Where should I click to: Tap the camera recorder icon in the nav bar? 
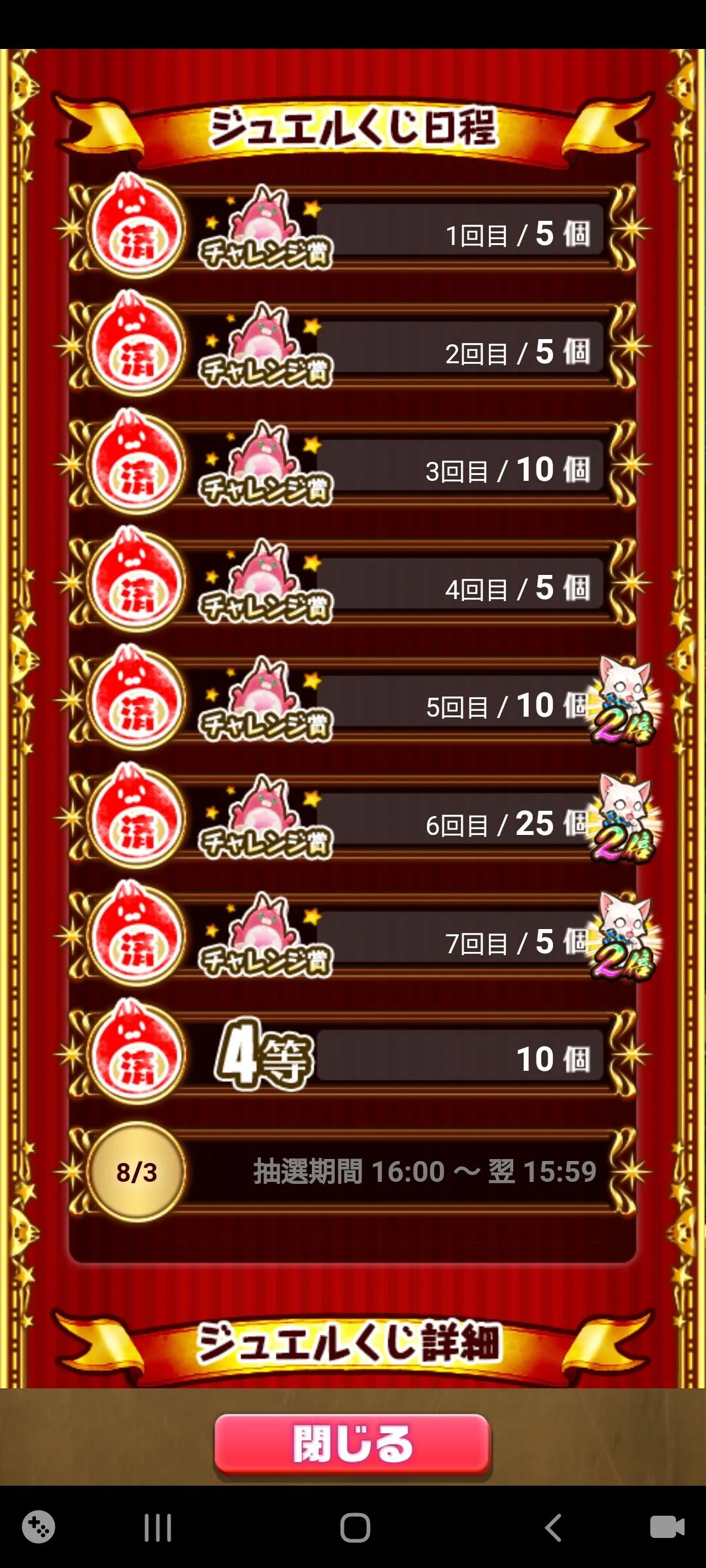click(667, 1527)
